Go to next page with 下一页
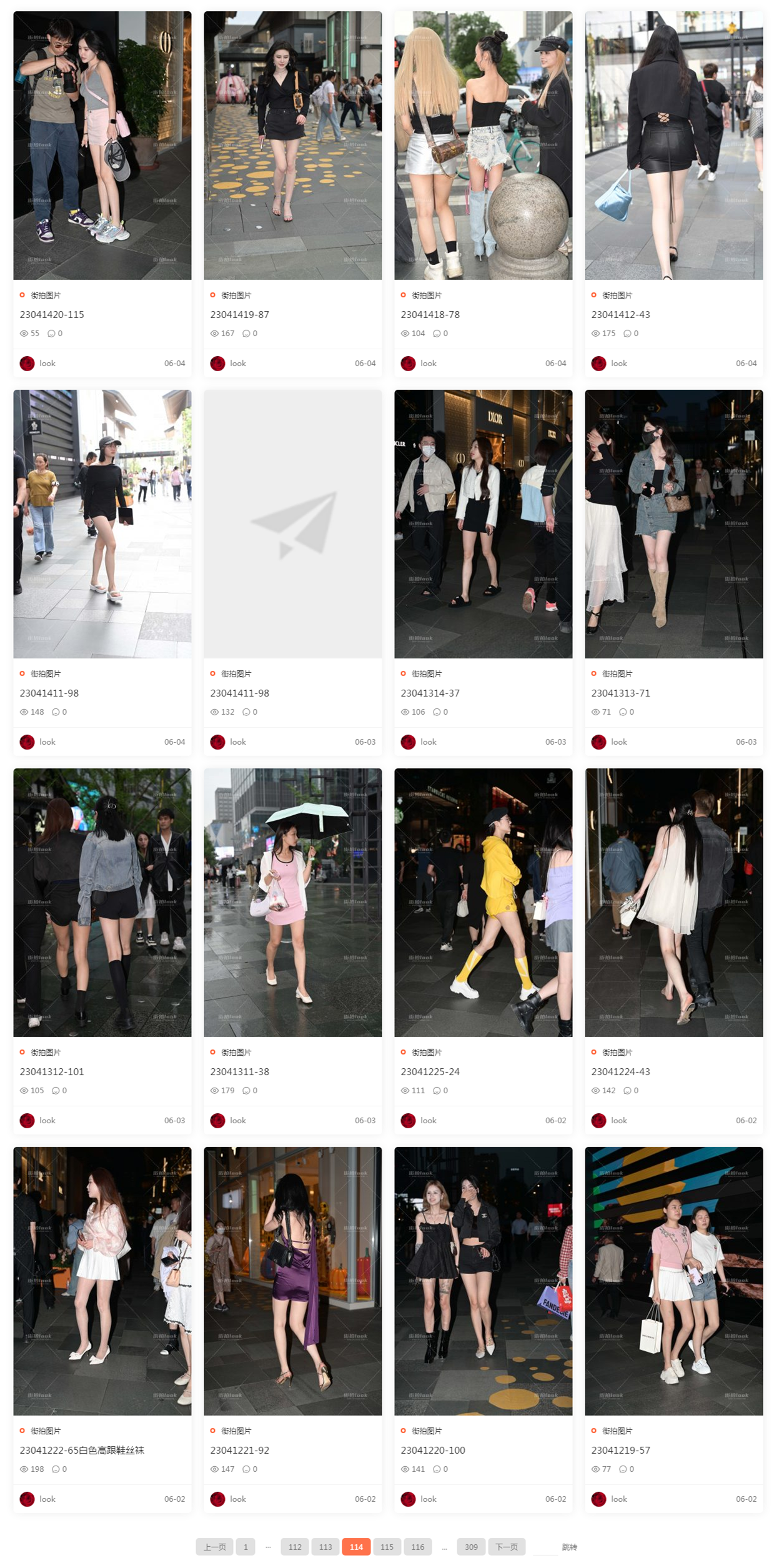Viewport: 784px width, 1568px height. pyautogui.click(x=506, y=1547)
